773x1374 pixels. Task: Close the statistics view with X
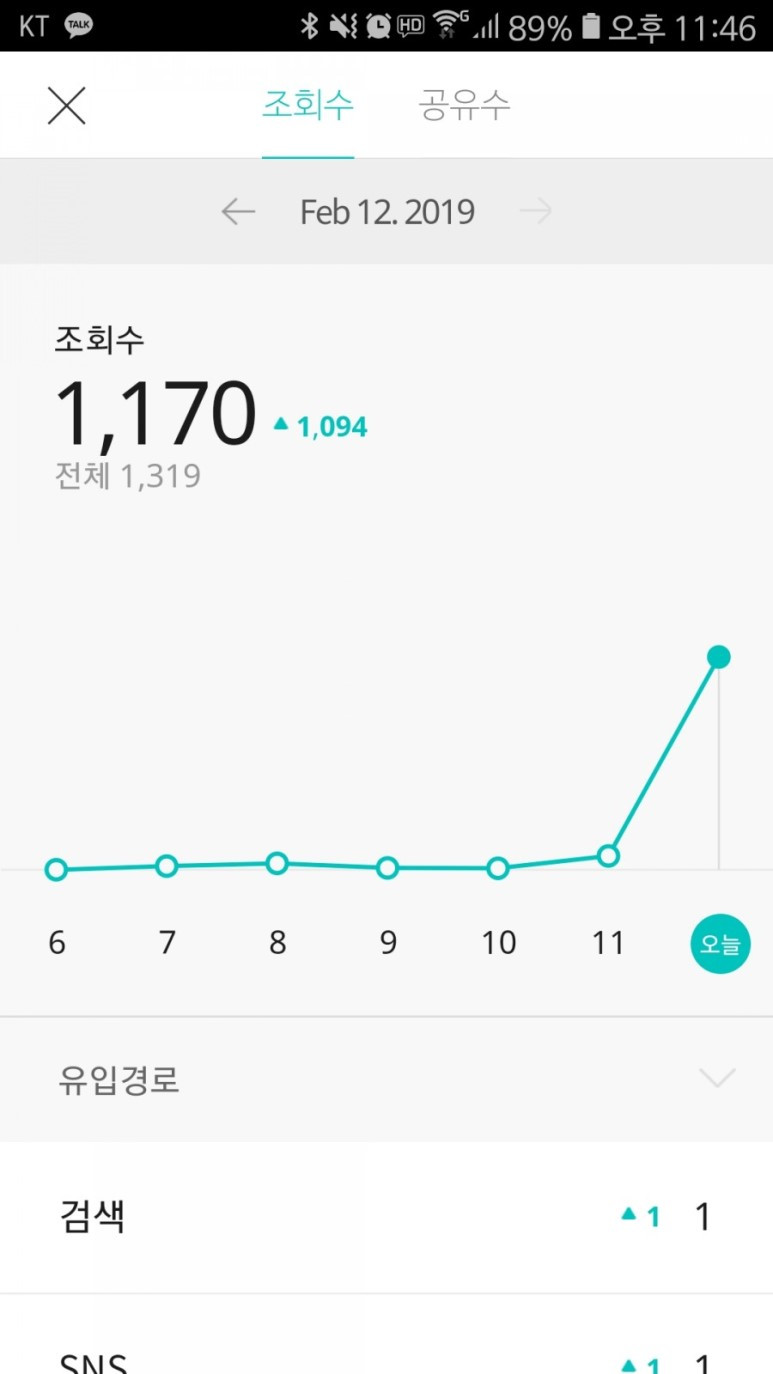point(66,105)
